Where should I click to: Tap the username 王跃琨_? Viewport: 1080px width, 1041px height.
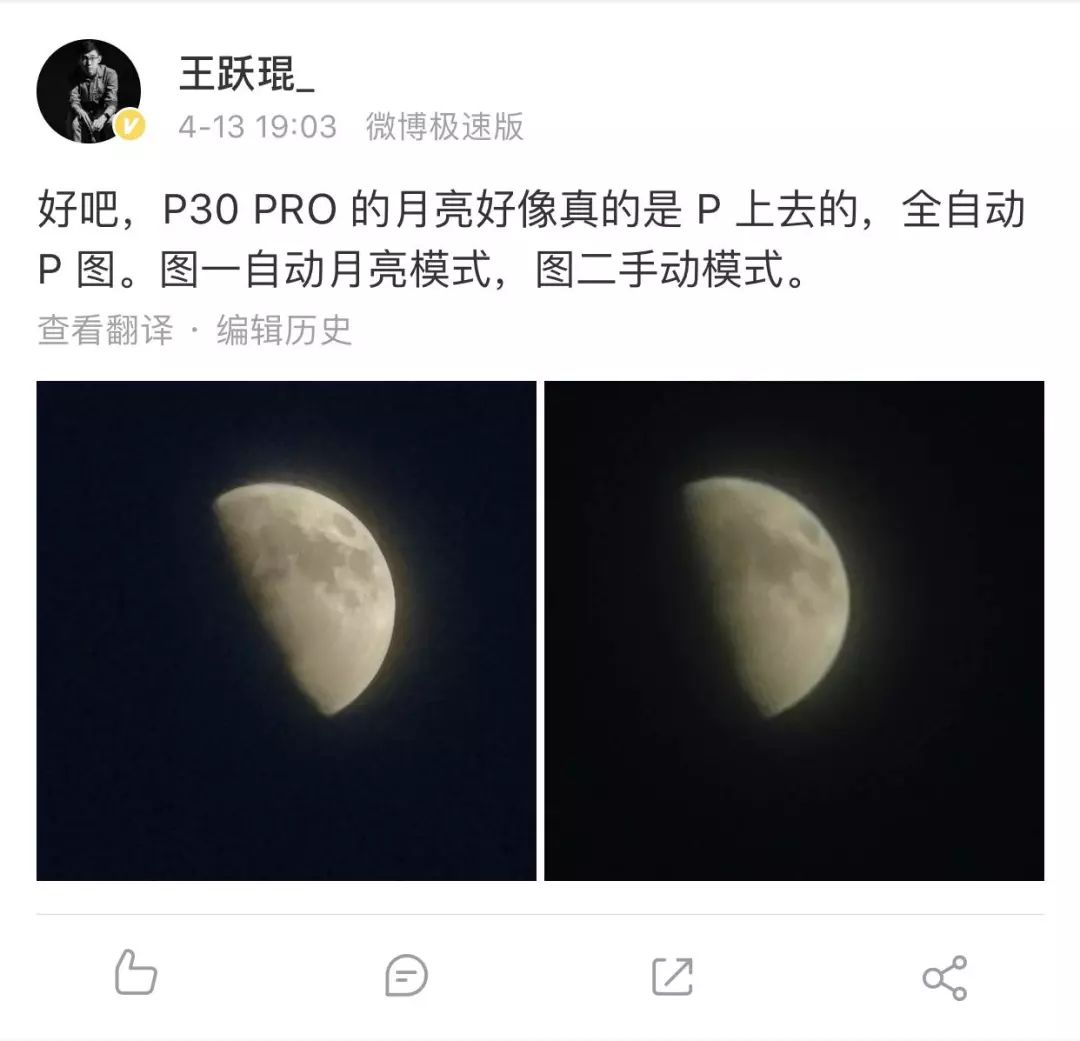tap(246, 75)
